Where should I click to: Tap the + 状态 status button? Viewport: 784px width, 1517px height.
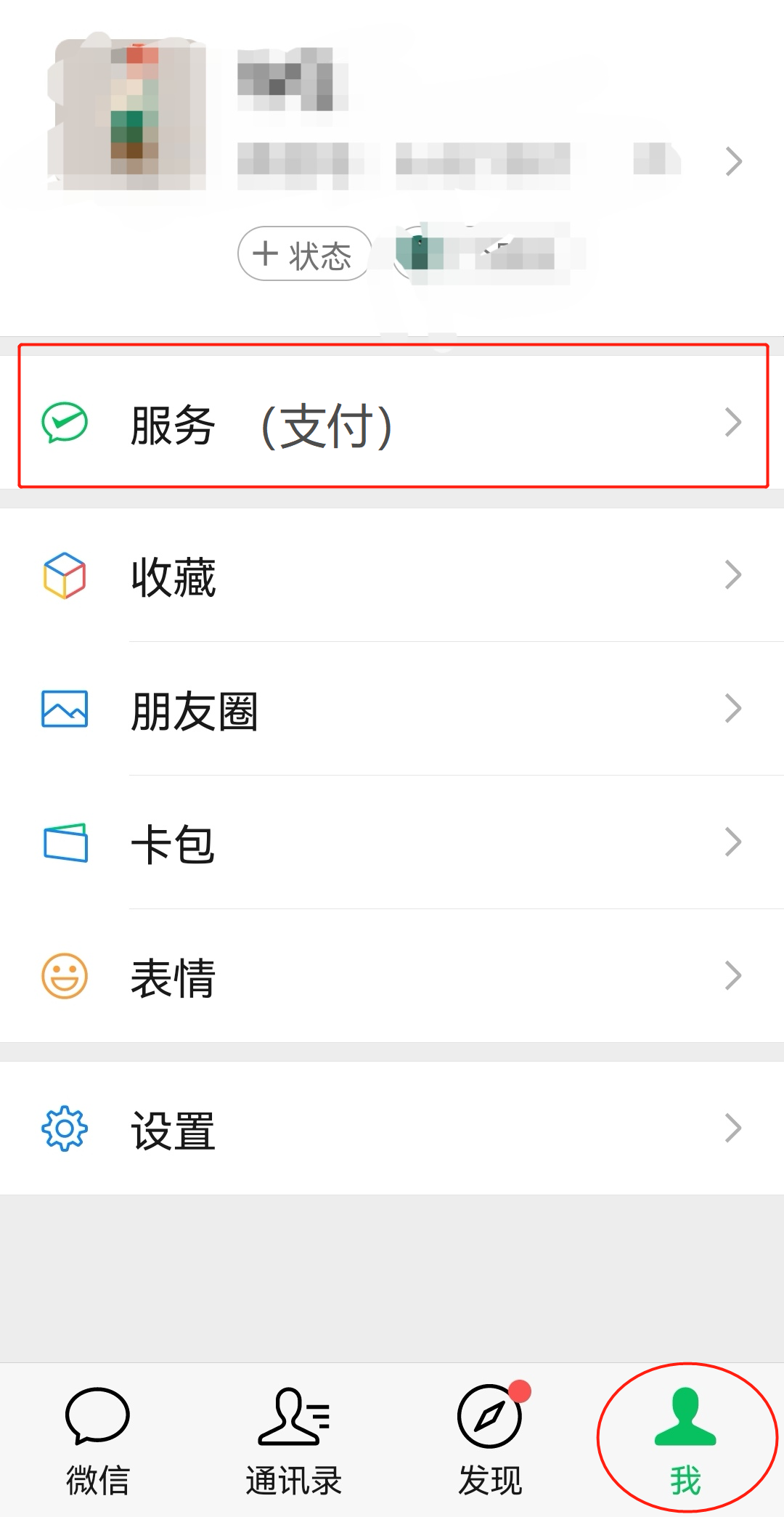(303, 254)
